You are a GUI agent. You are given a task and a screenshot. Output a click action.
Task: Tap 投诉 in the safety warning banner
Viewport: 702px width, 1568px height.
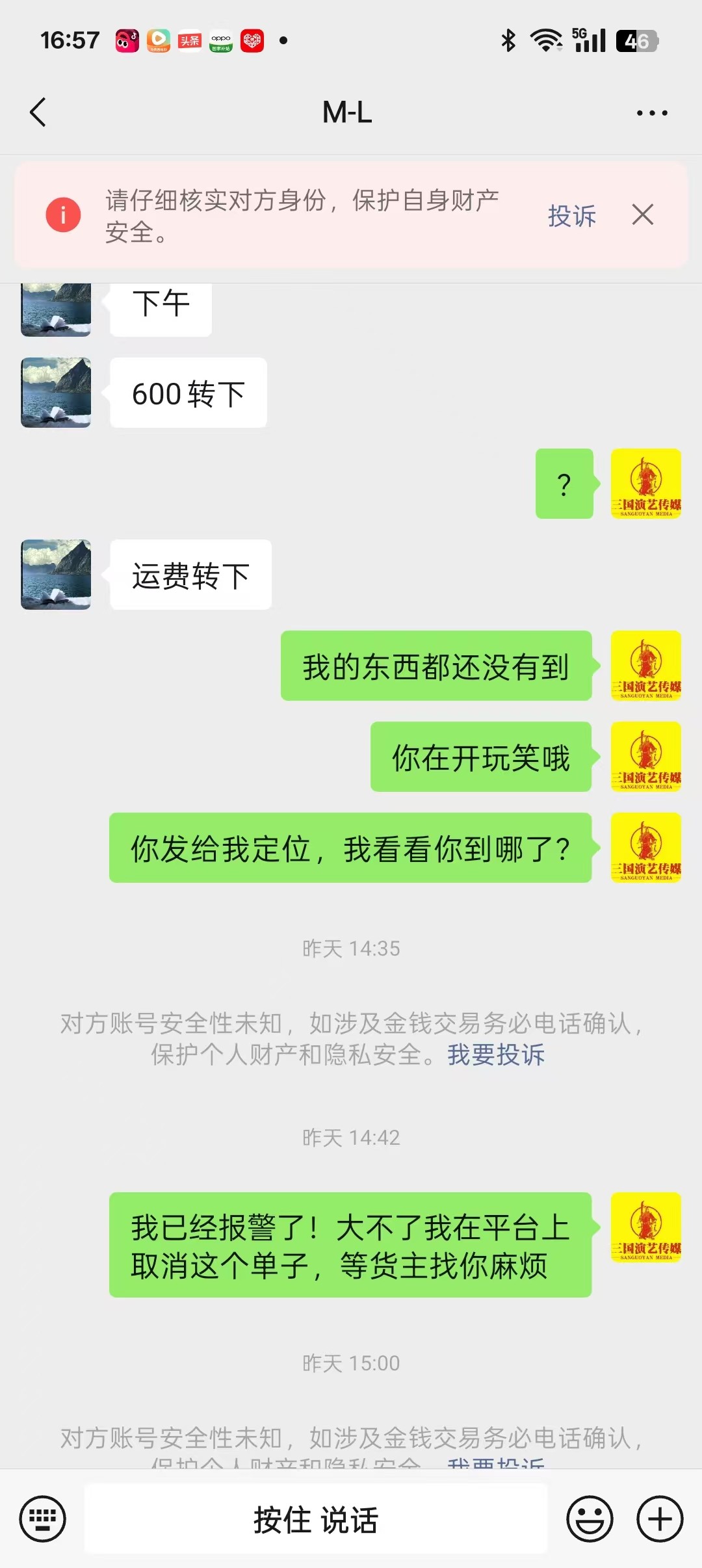click(x=571, y=216)
